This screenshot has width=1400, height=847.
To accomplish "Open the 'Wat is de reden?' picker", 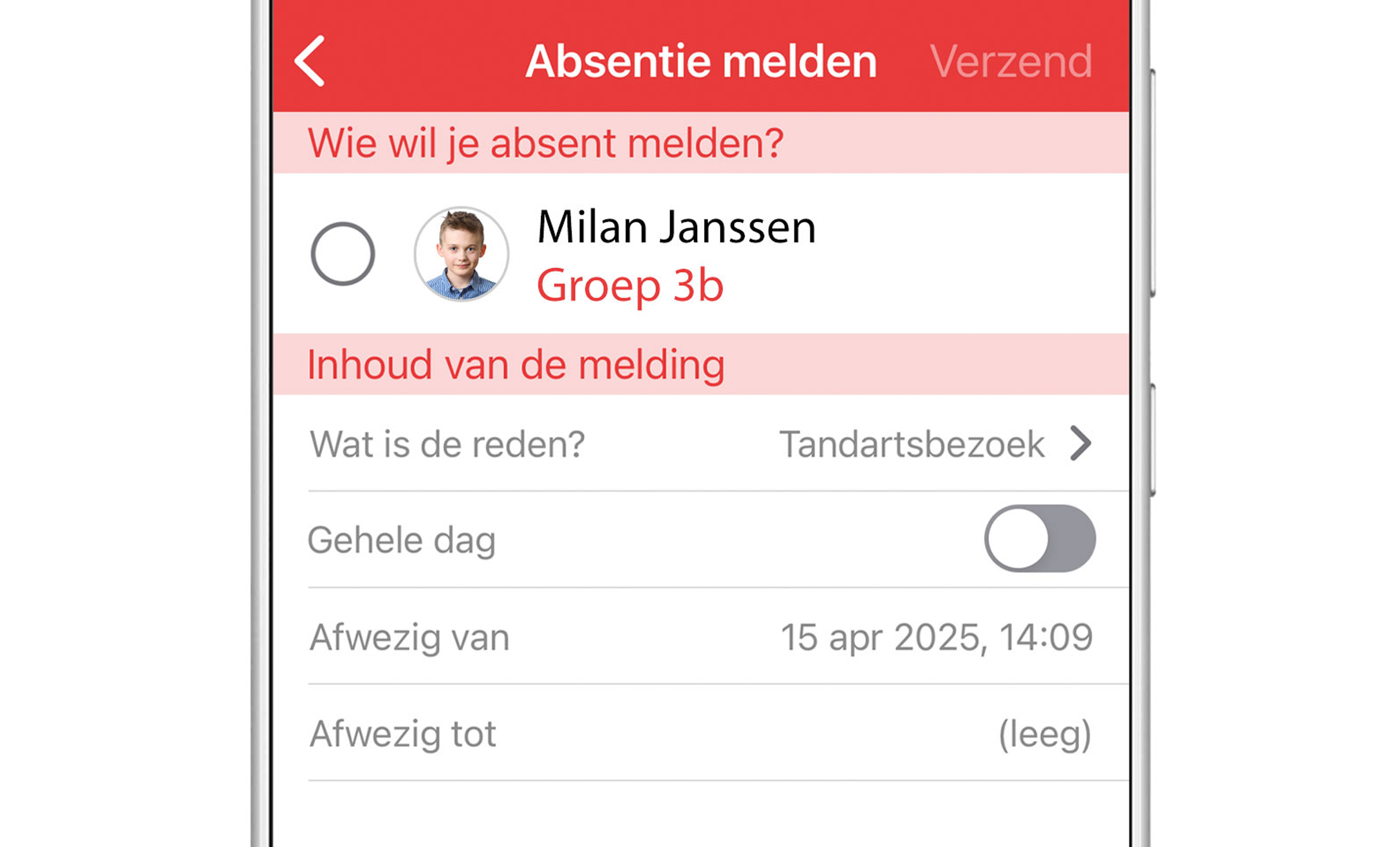I will (x=700, y=444).
